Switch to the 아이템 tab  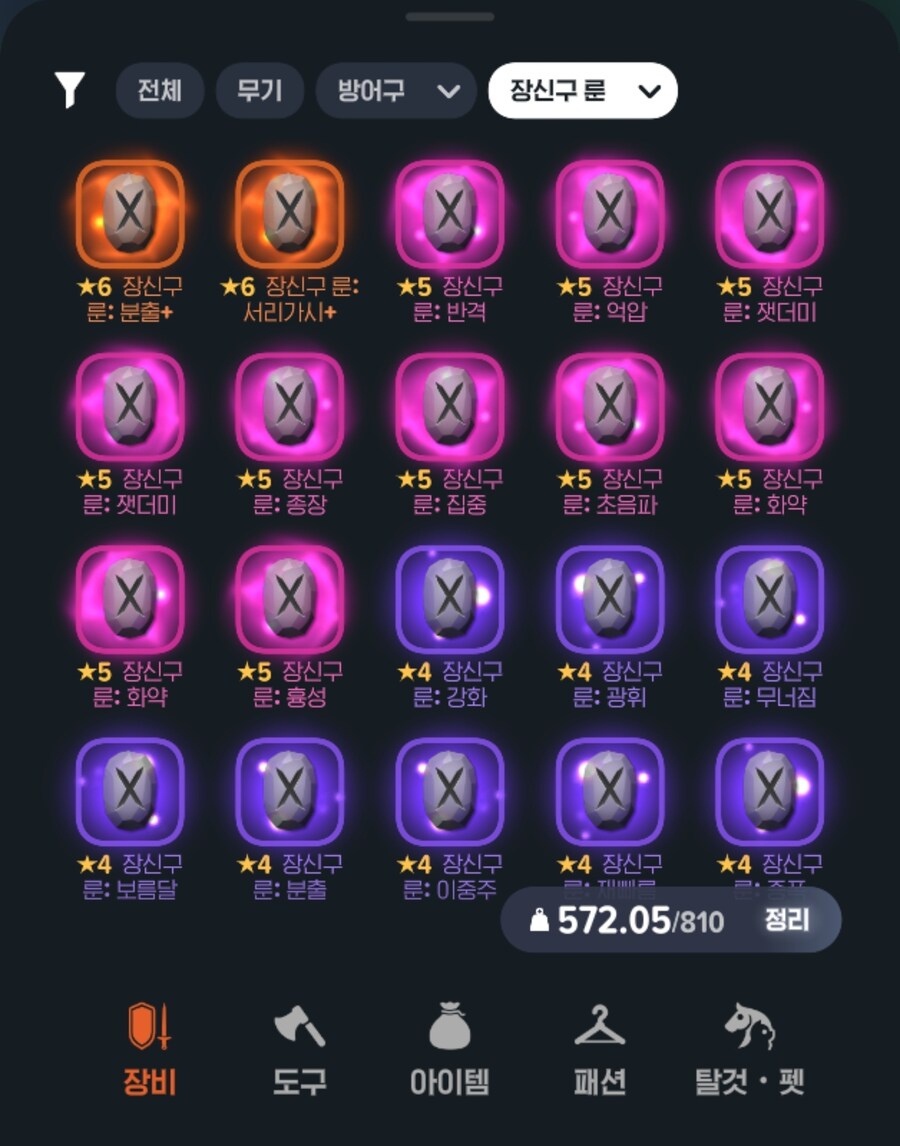point(450,1050)
